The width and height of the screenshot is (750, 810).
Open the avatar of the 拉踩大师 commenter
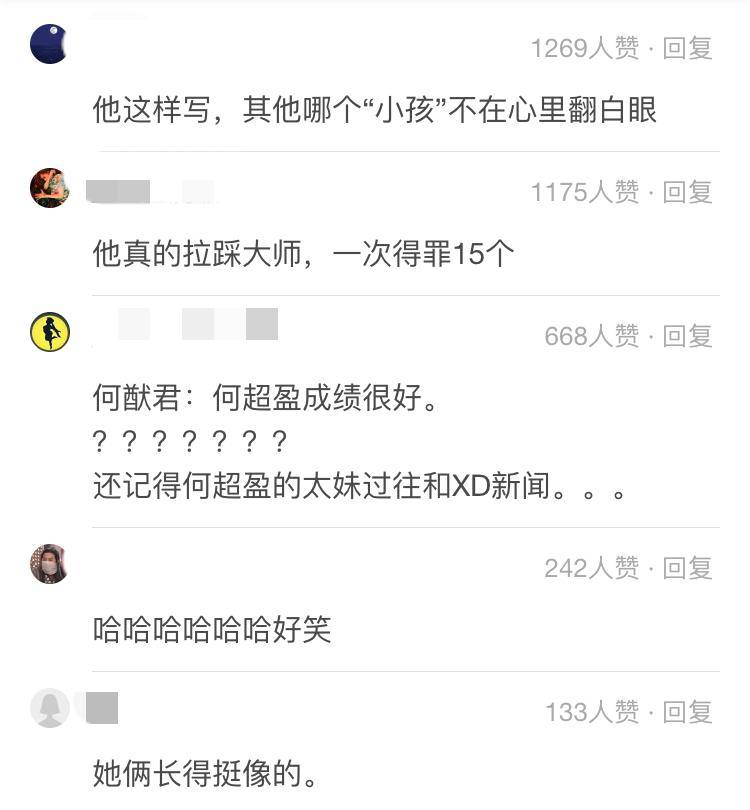[x=50, y=188]
